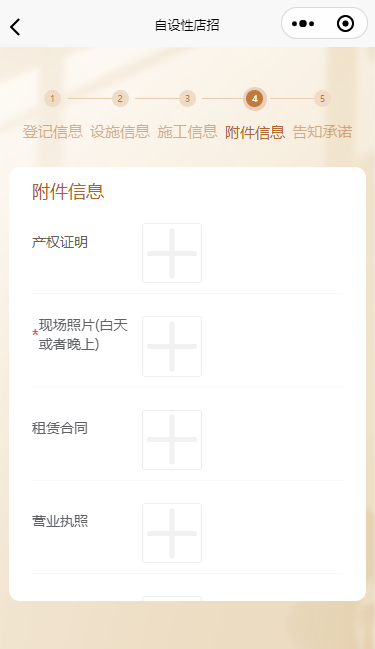Viewport: 375px width, 649px height.
Task: Upload the 营业执照 image
Action: (x=172, y=533)
